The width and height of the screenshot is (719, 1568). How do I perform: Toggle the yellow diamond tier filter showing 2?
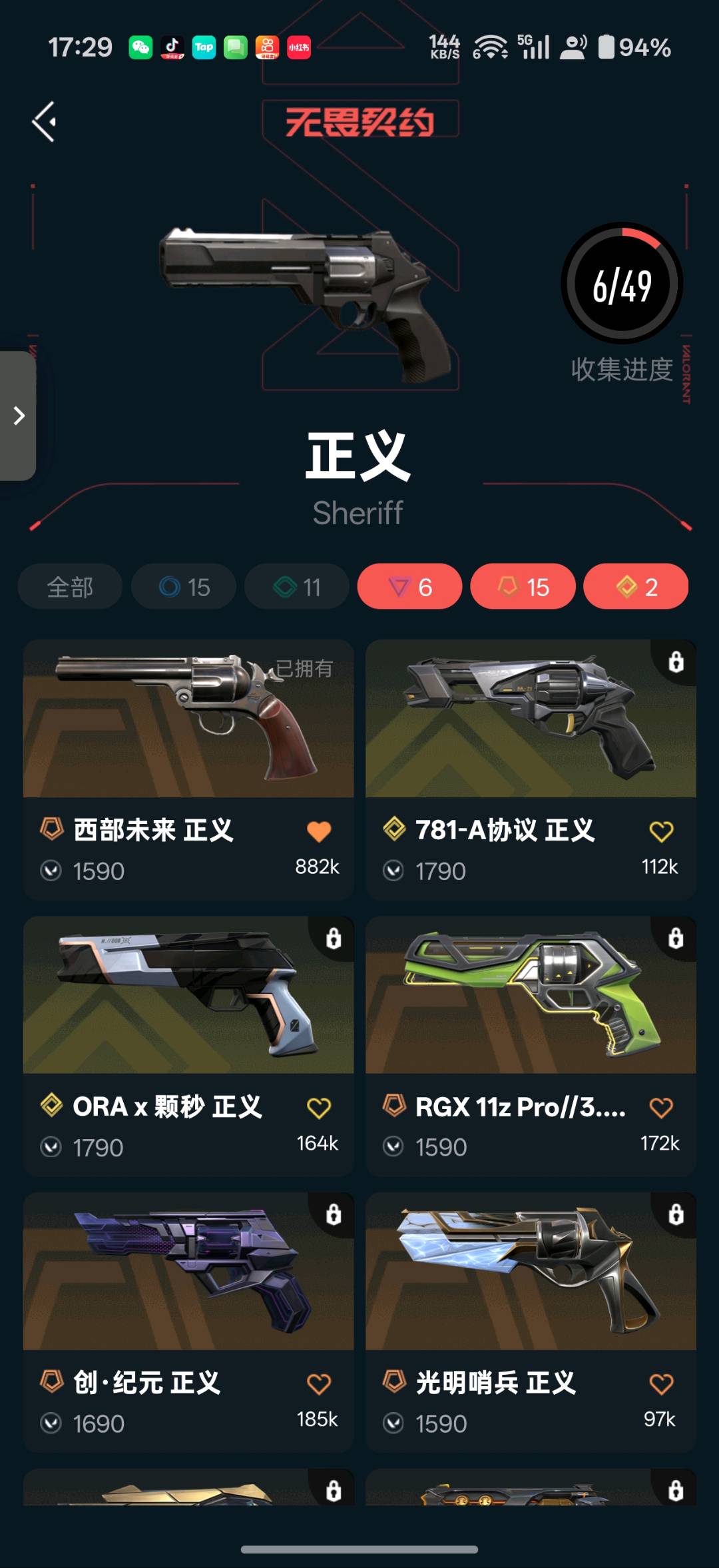pyautogui.click(x=636, y=587)
